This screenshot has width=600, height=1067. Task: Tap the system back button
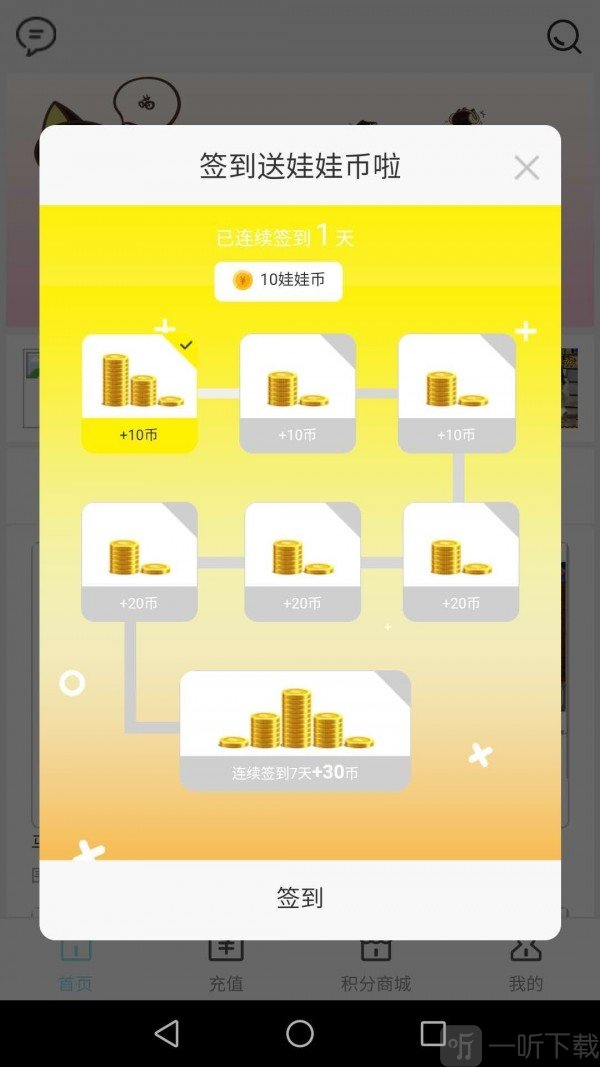pyautogui.click(x=167, y=1033)
